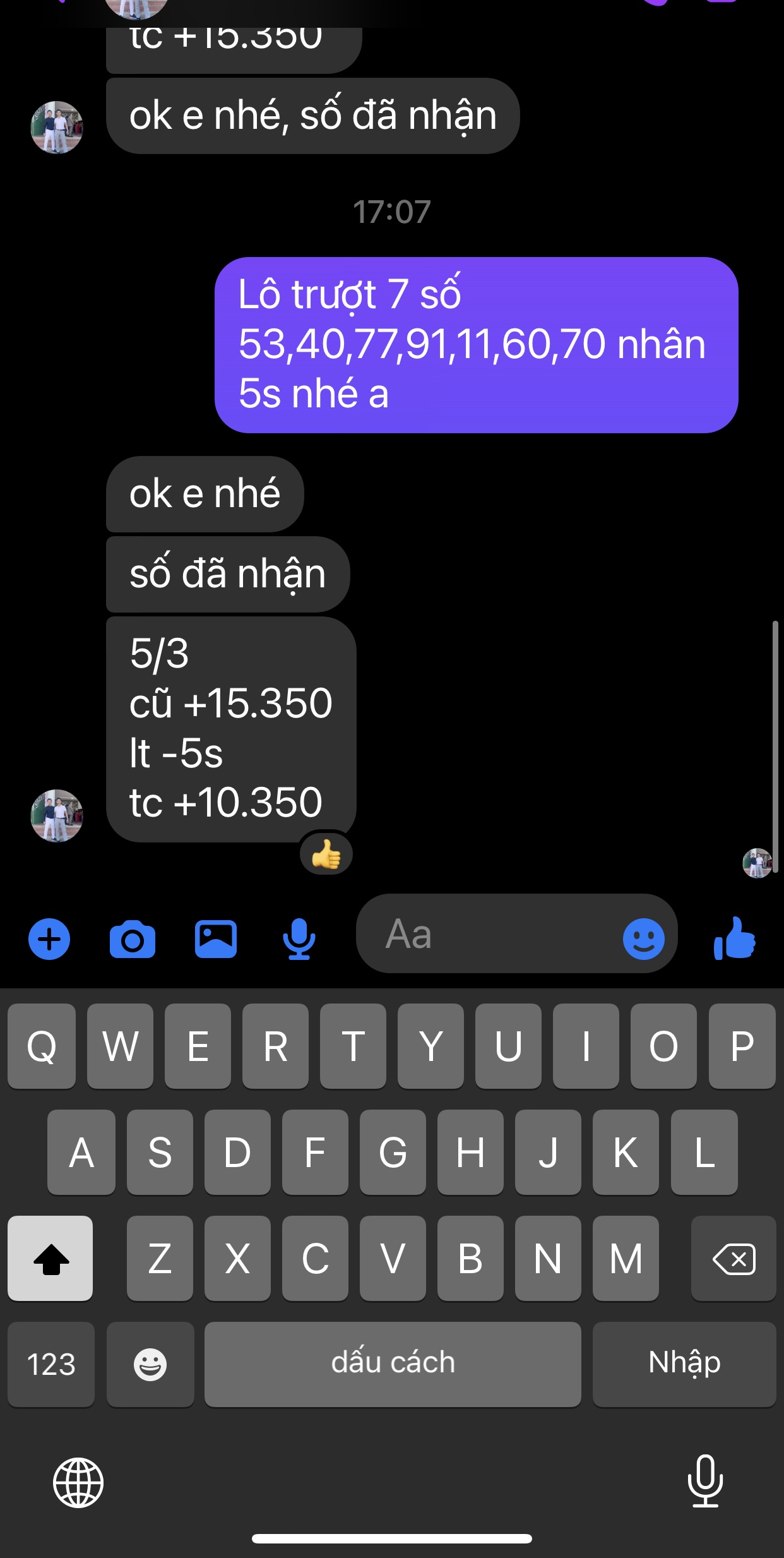Tap the backspace key
The image size is (784, 1558).
tap(734, 1259)
